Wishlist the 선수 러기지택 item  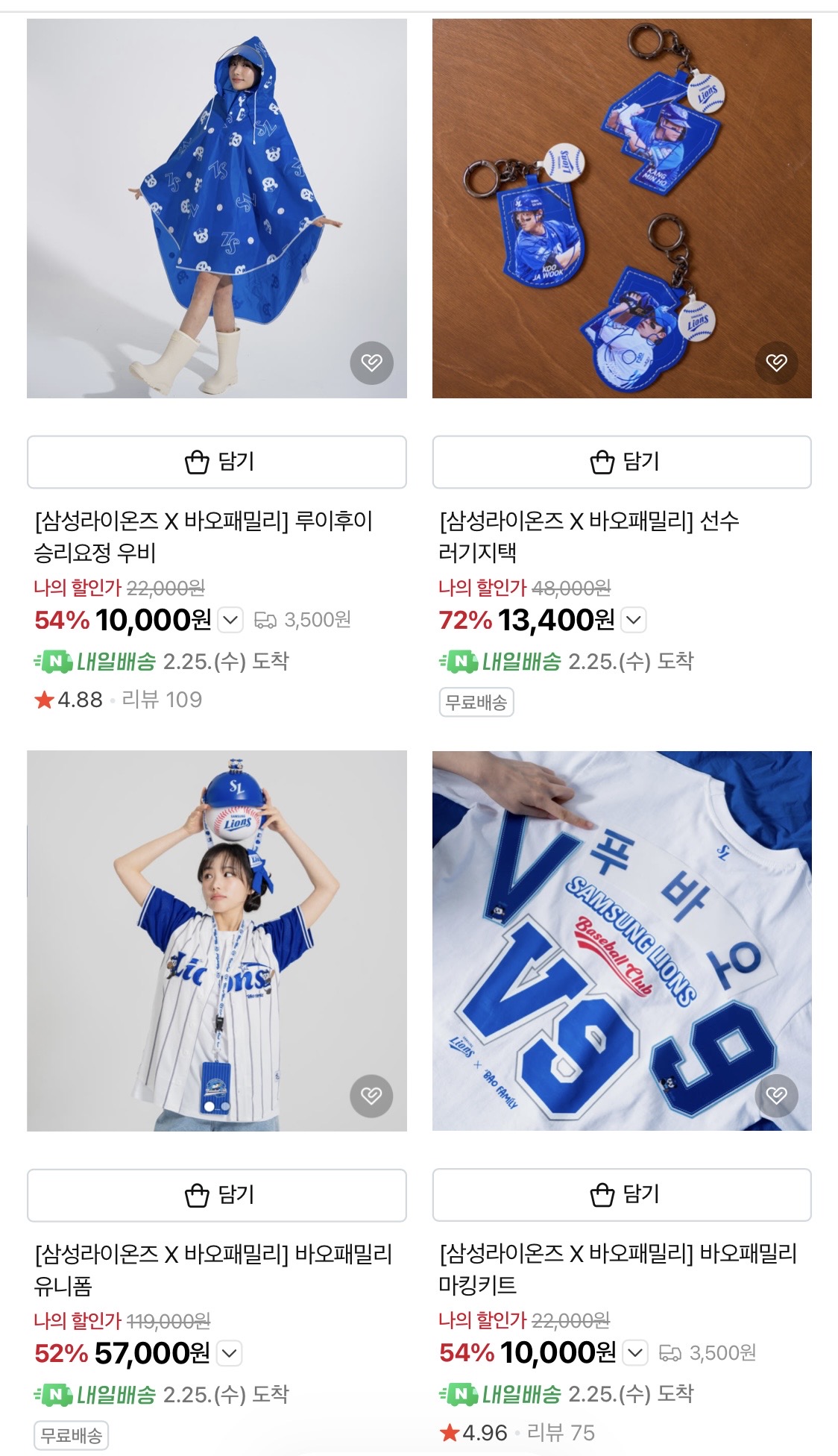776,363
